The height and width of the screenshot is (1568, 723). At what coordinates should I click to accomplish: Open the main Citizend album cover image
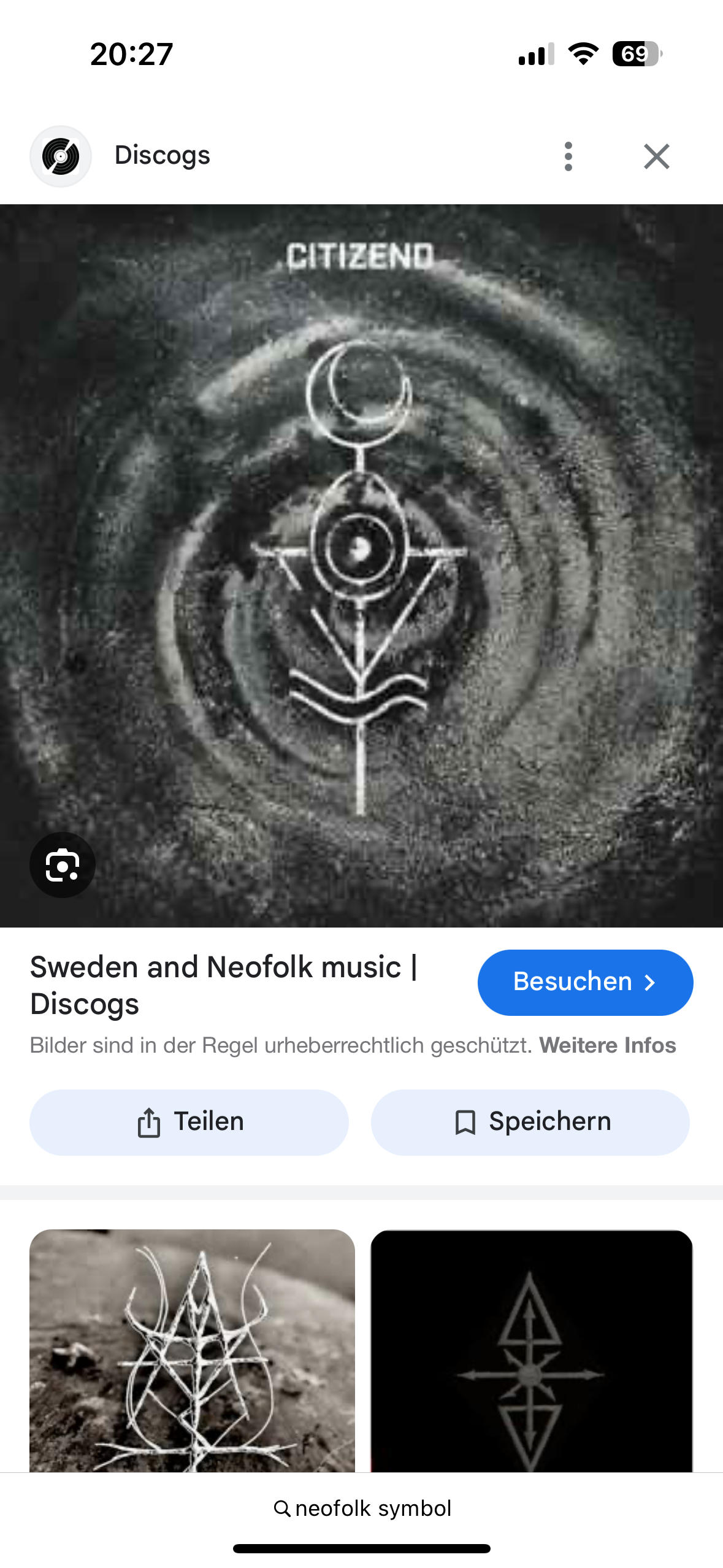(361, 566)
